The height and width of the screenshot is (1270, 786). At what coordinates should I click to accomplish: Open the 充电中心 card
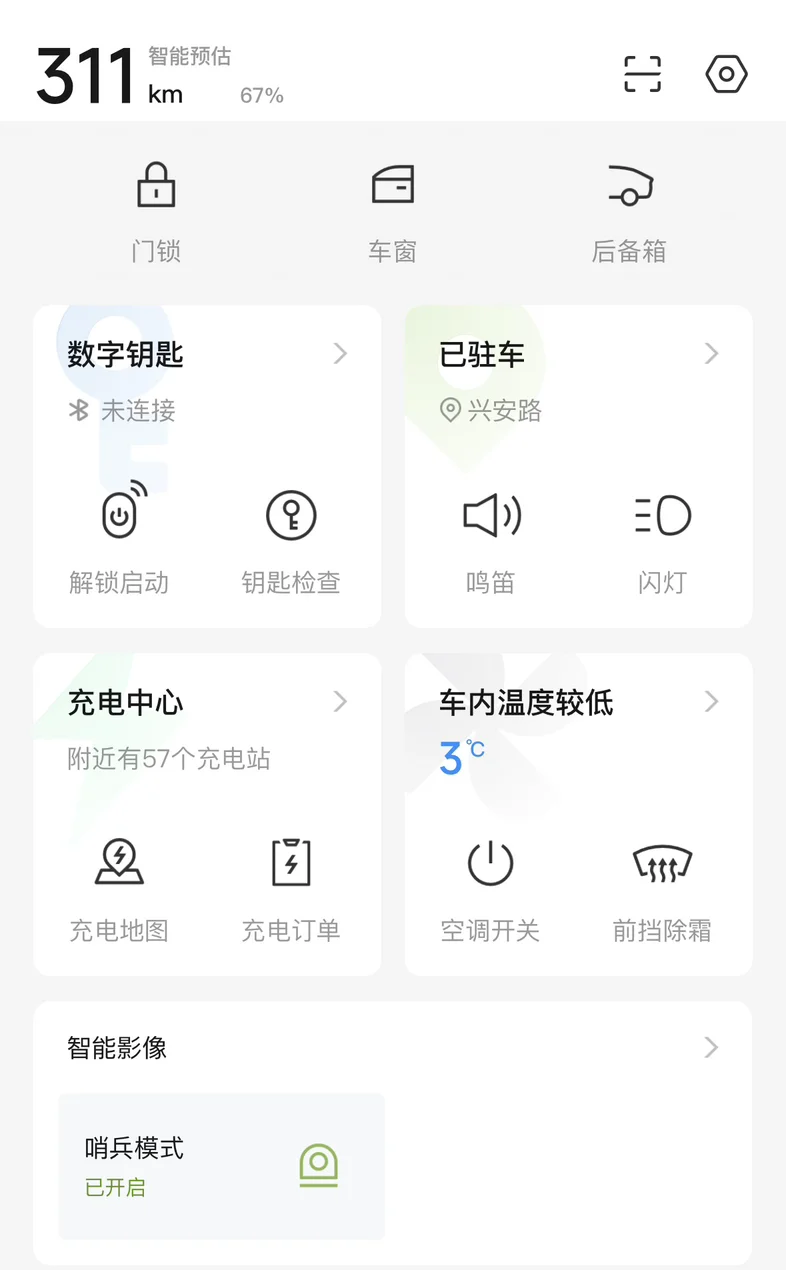click(207, 702)
